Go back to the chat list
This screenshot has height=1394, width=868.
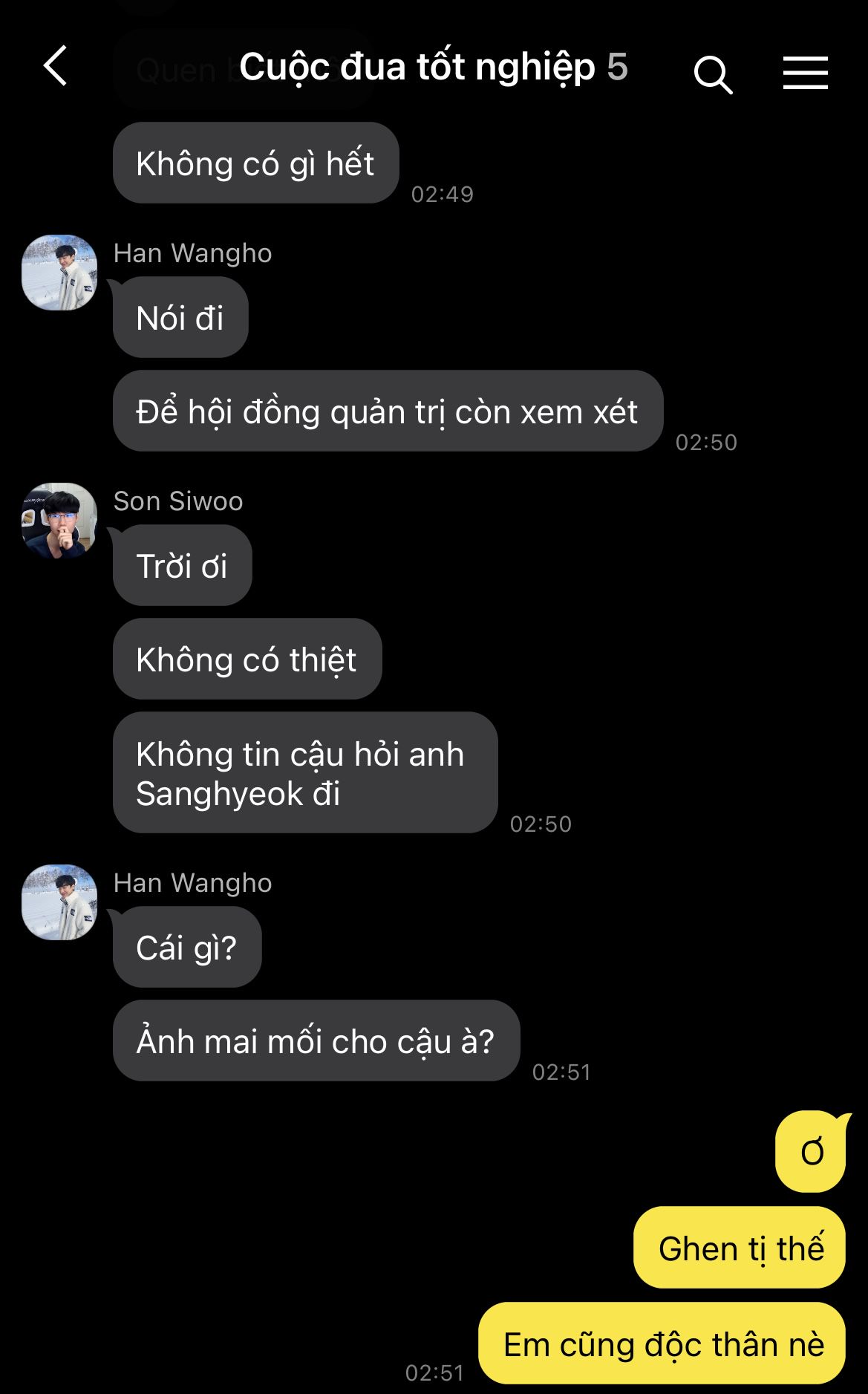(56, 67)
